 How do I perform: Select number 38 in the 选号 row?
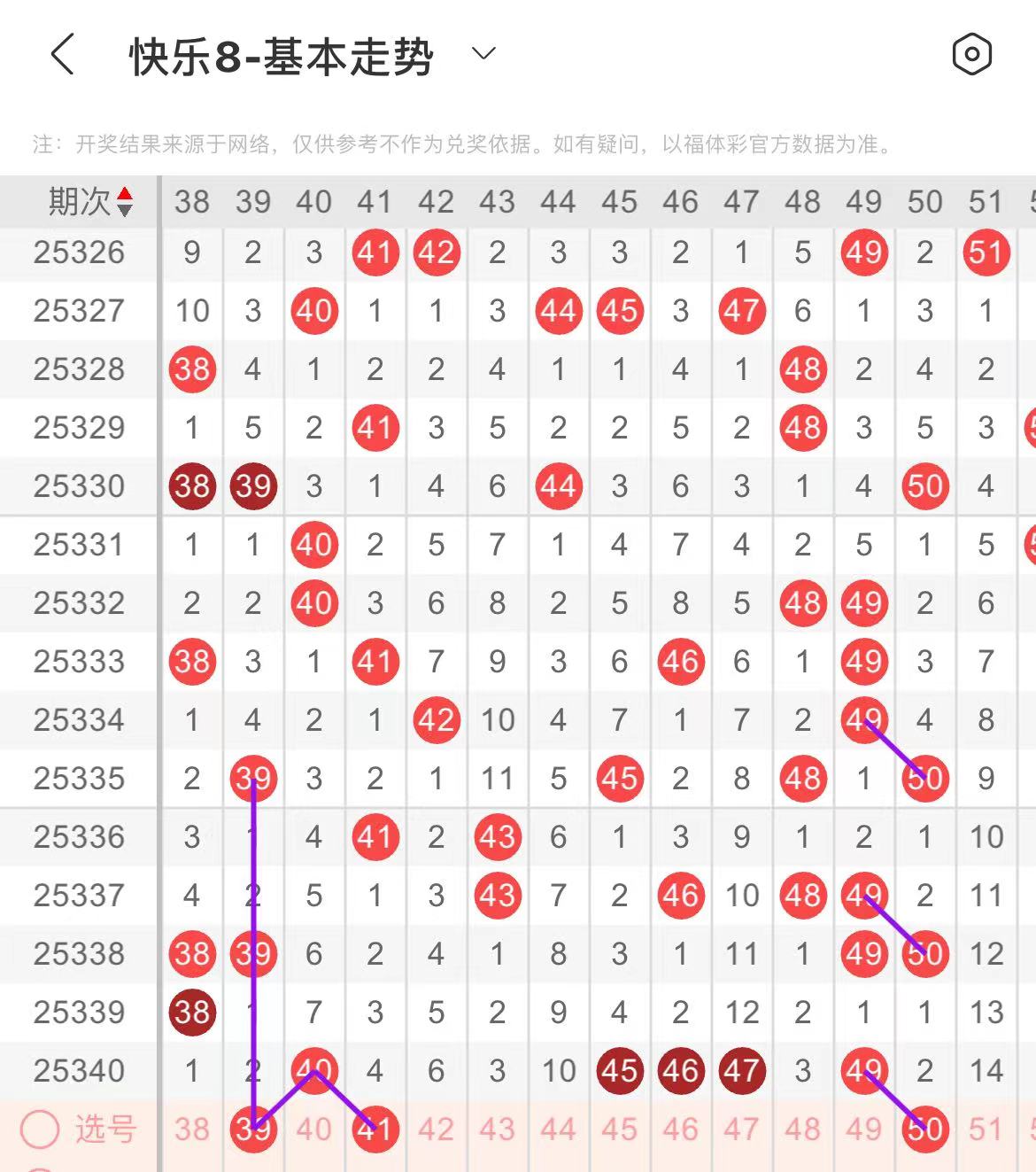[x=192, y=1129]
